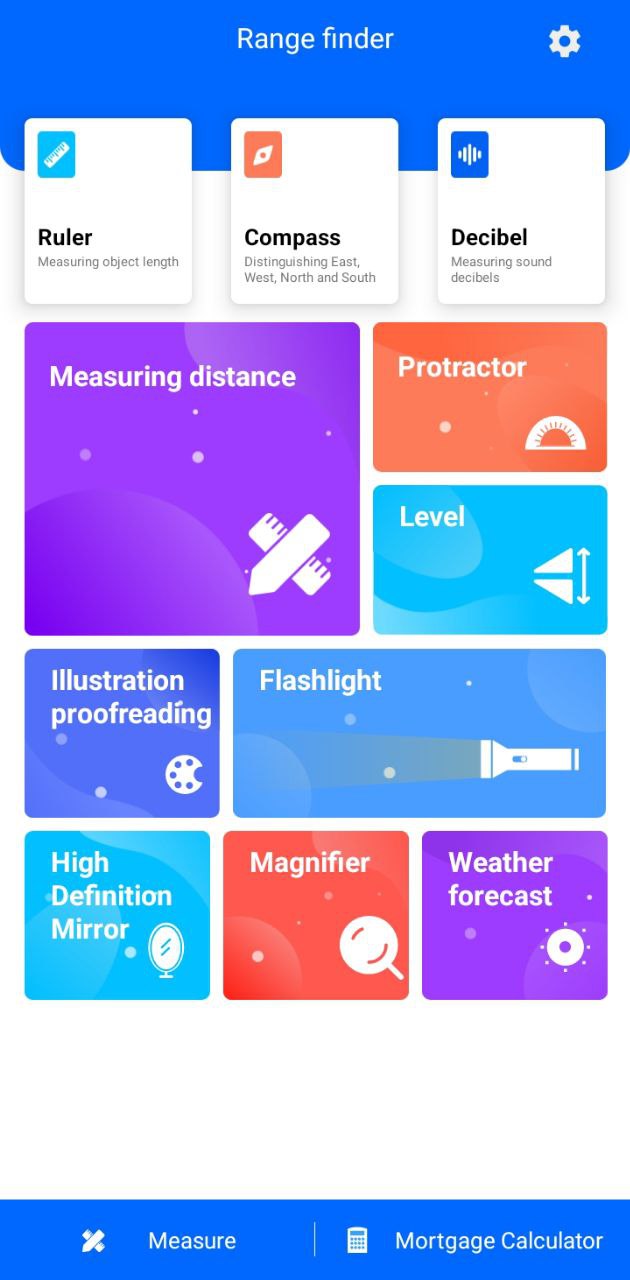Select the Measuring distance tile

pos(192,478)
